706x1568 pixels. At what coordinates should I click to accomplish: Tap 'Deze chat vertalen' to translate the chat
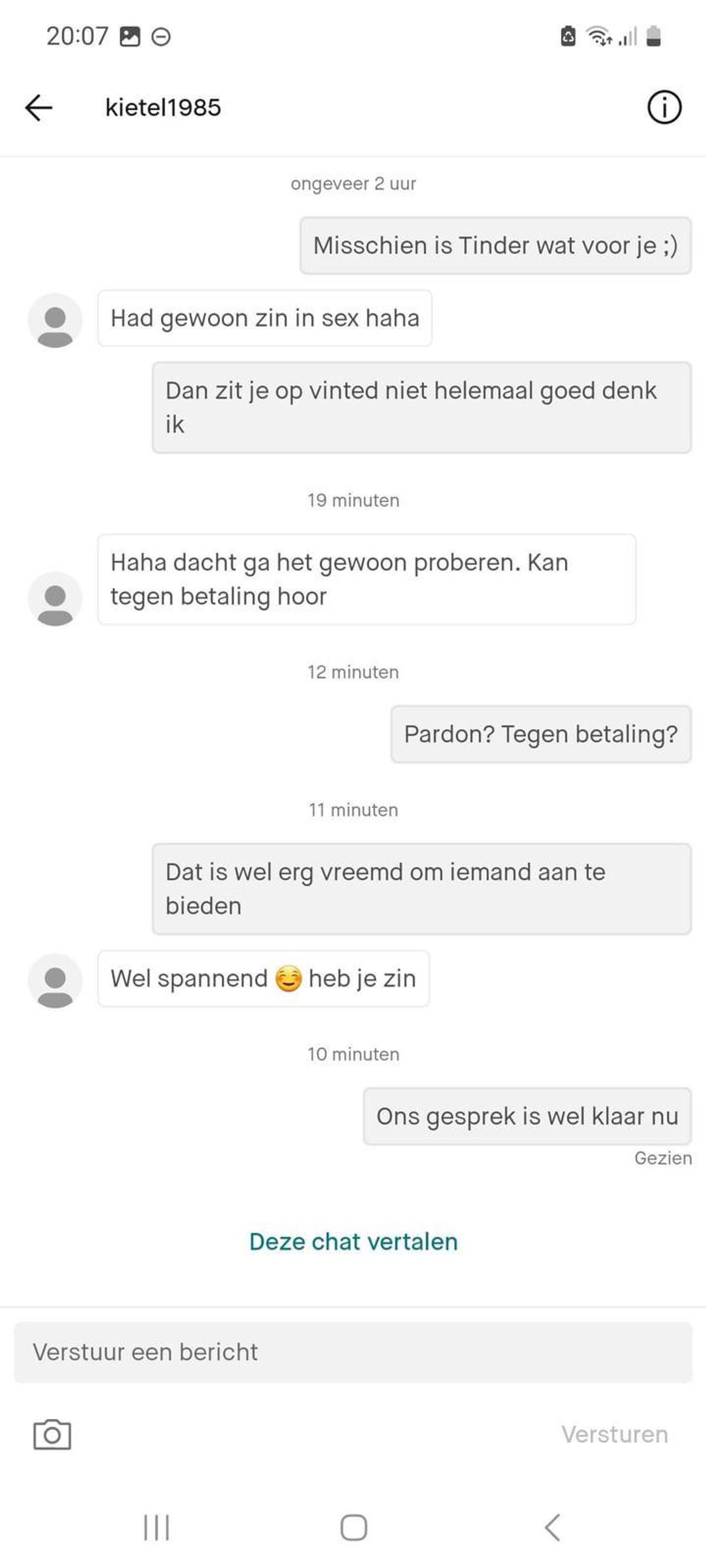click(354, 1241)
